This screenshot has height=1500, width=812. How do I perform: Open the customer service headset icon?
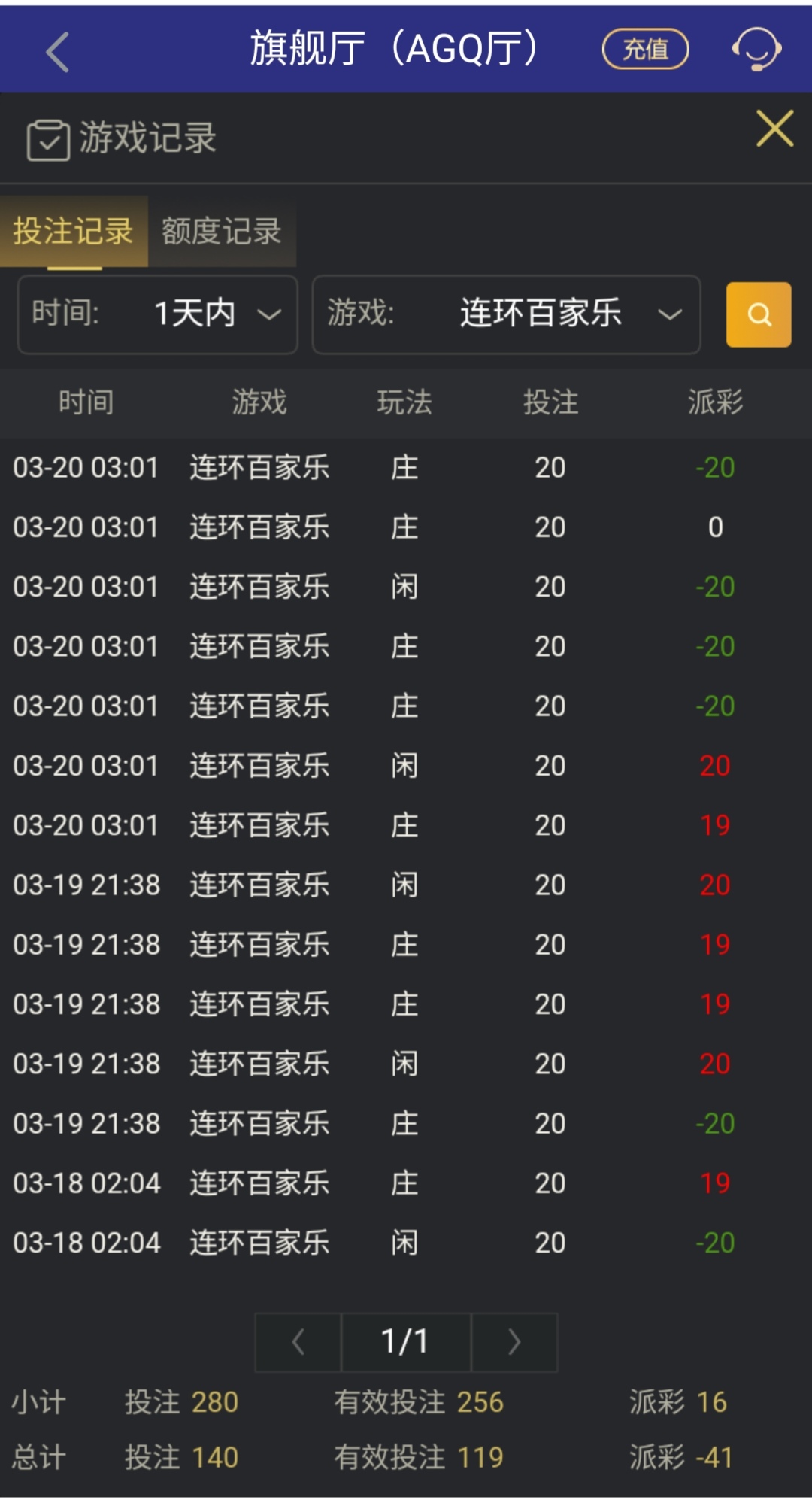(757, 50)
